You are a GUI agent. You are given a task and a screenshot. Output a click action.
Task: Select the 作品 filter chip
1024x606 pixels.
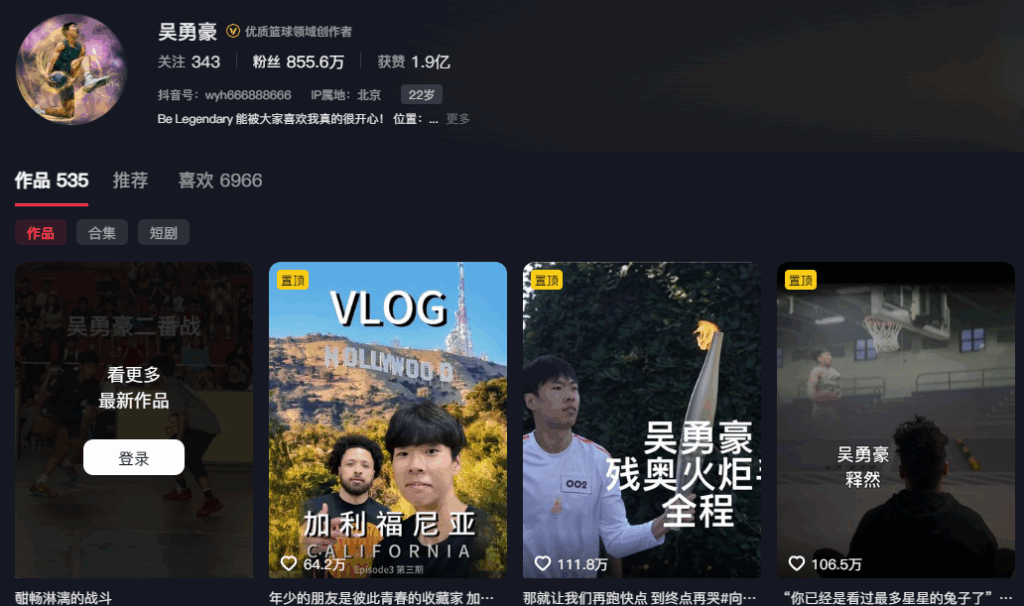tap(41, 233)
